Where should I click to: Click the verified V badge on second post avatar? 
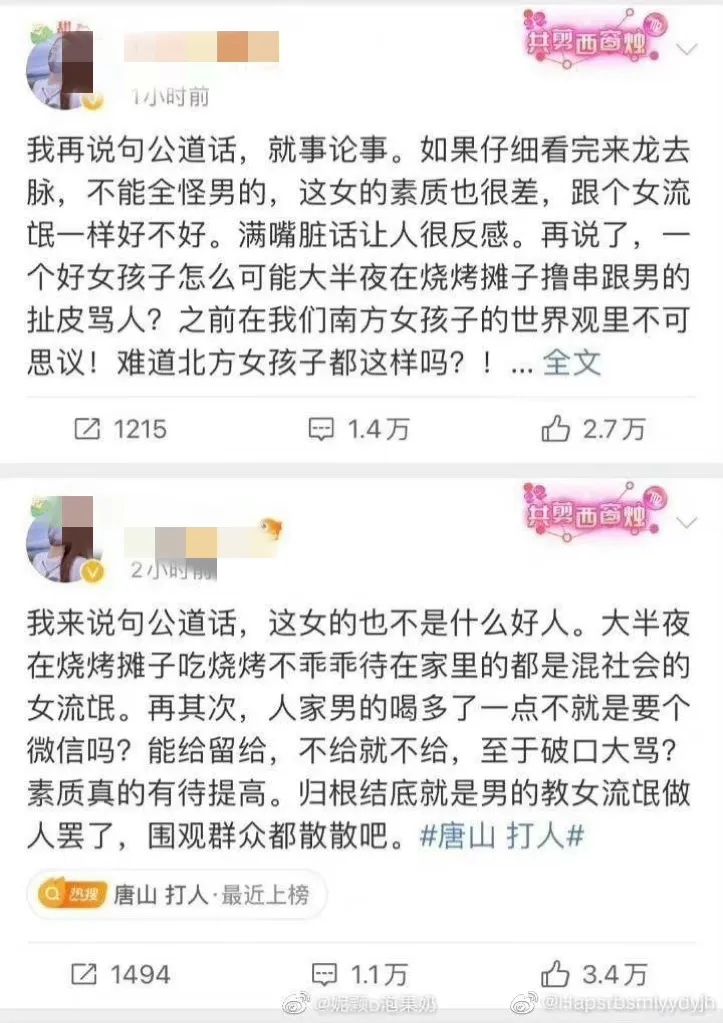point(94,573)
